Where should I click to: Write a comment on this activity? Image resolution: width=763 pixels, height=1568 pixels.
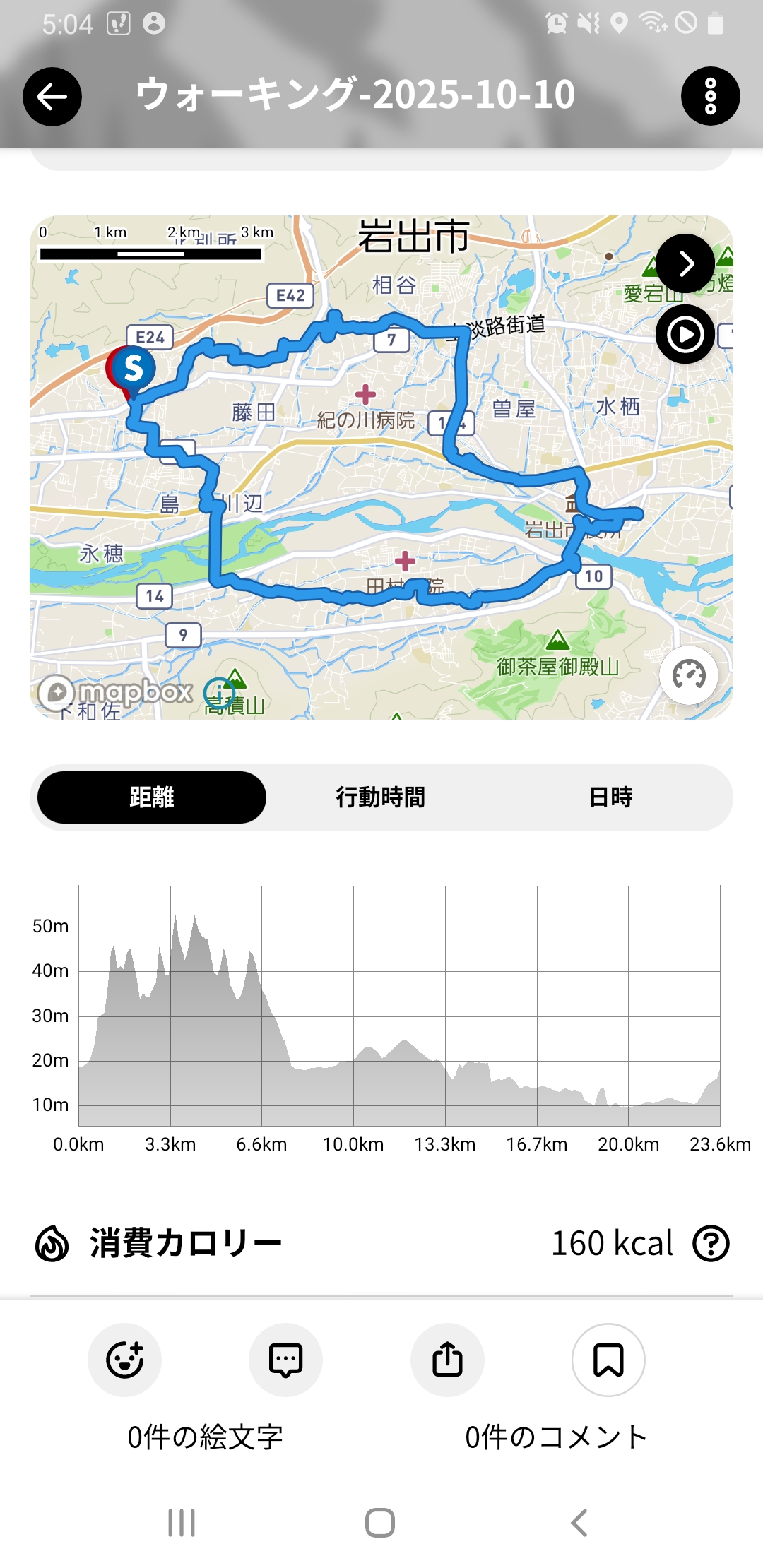tap(286, 1360)
